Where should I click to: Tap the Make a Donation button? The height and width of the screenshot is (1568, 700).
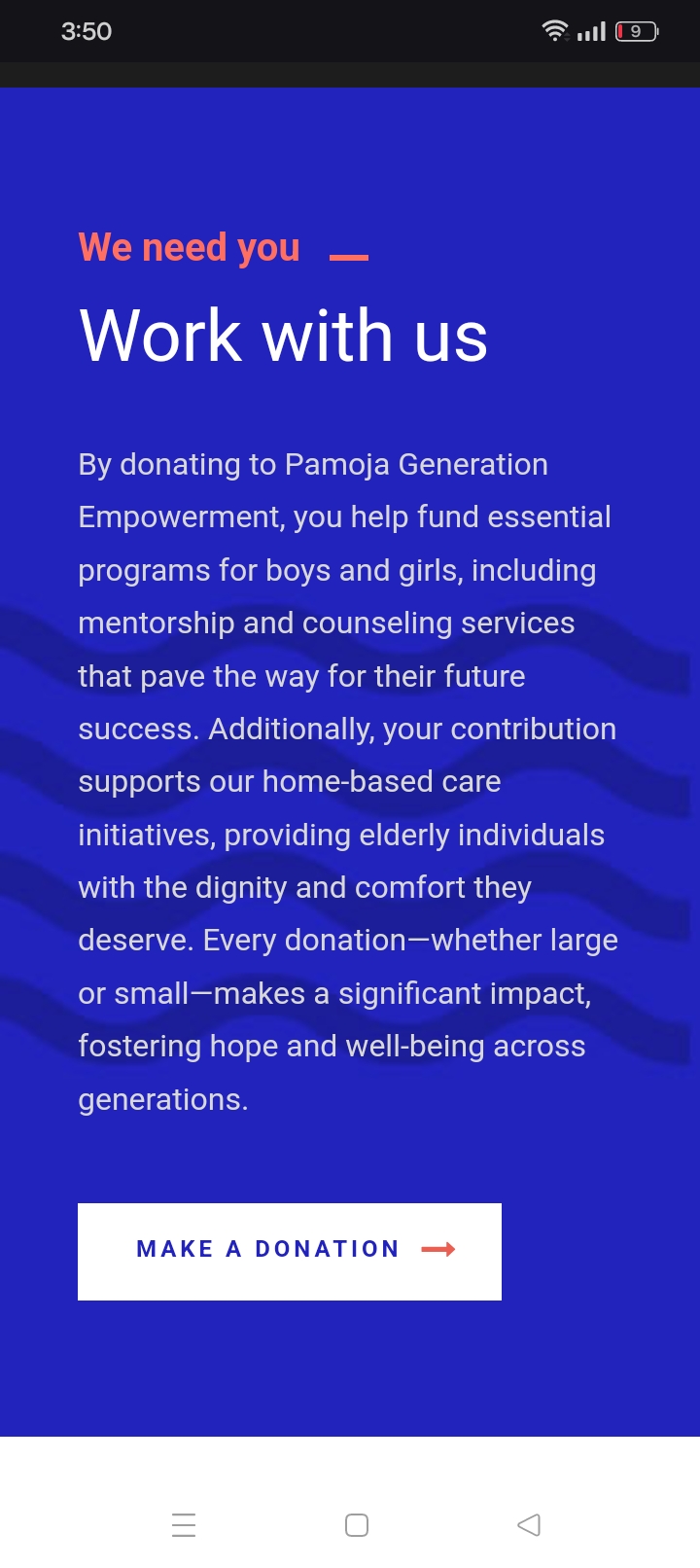[x=289, y=1251]
